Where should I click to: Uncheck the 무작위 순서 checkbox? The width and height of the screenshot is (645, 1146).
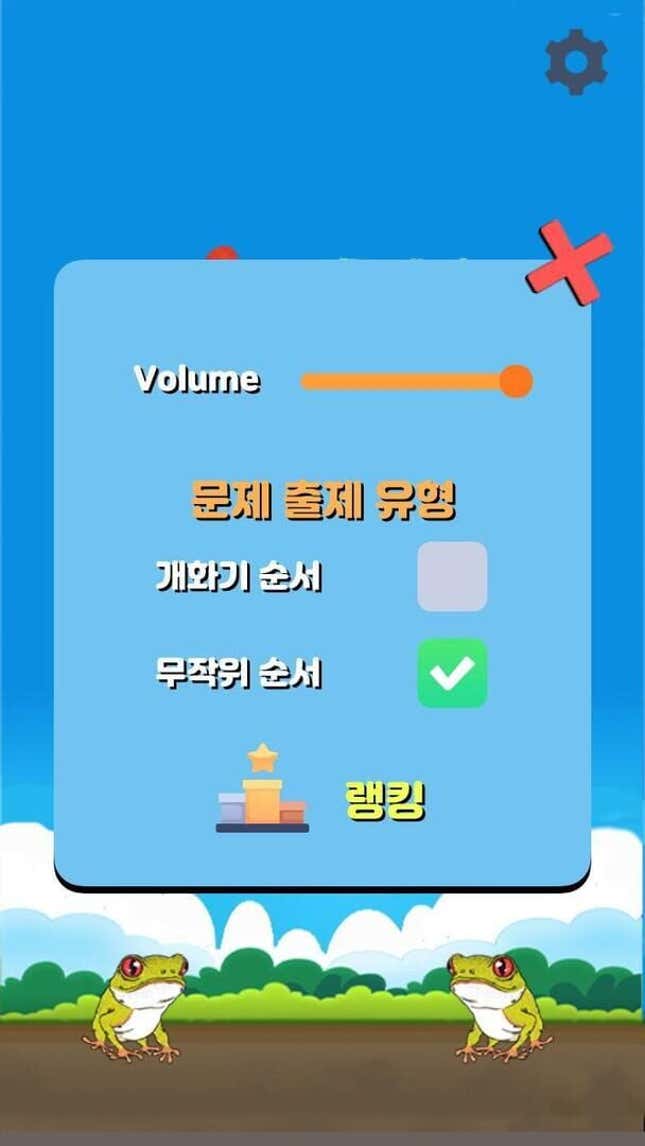coord(452,673)
